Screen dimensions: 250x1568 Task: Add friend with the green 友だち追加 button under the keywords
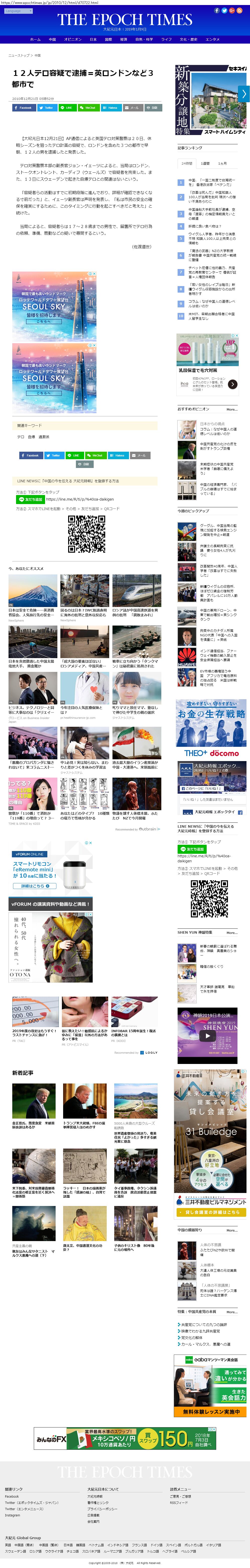pos(30,499)
